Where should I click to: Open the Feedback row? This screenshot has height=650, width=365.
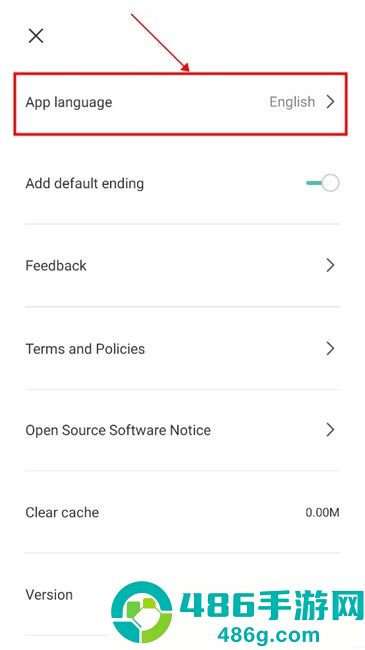coord(182,265)
